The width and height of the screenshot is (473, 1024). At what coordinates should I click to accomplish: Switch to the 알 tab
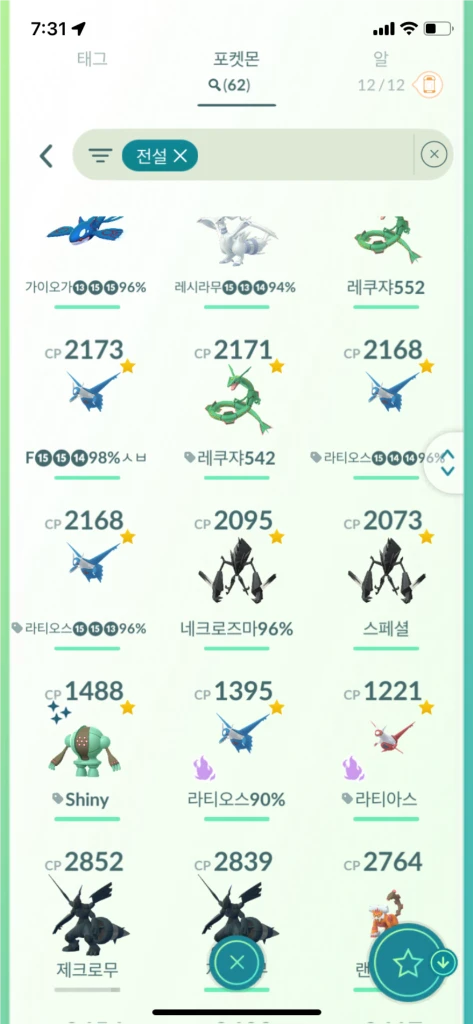[x=381, y=59]
